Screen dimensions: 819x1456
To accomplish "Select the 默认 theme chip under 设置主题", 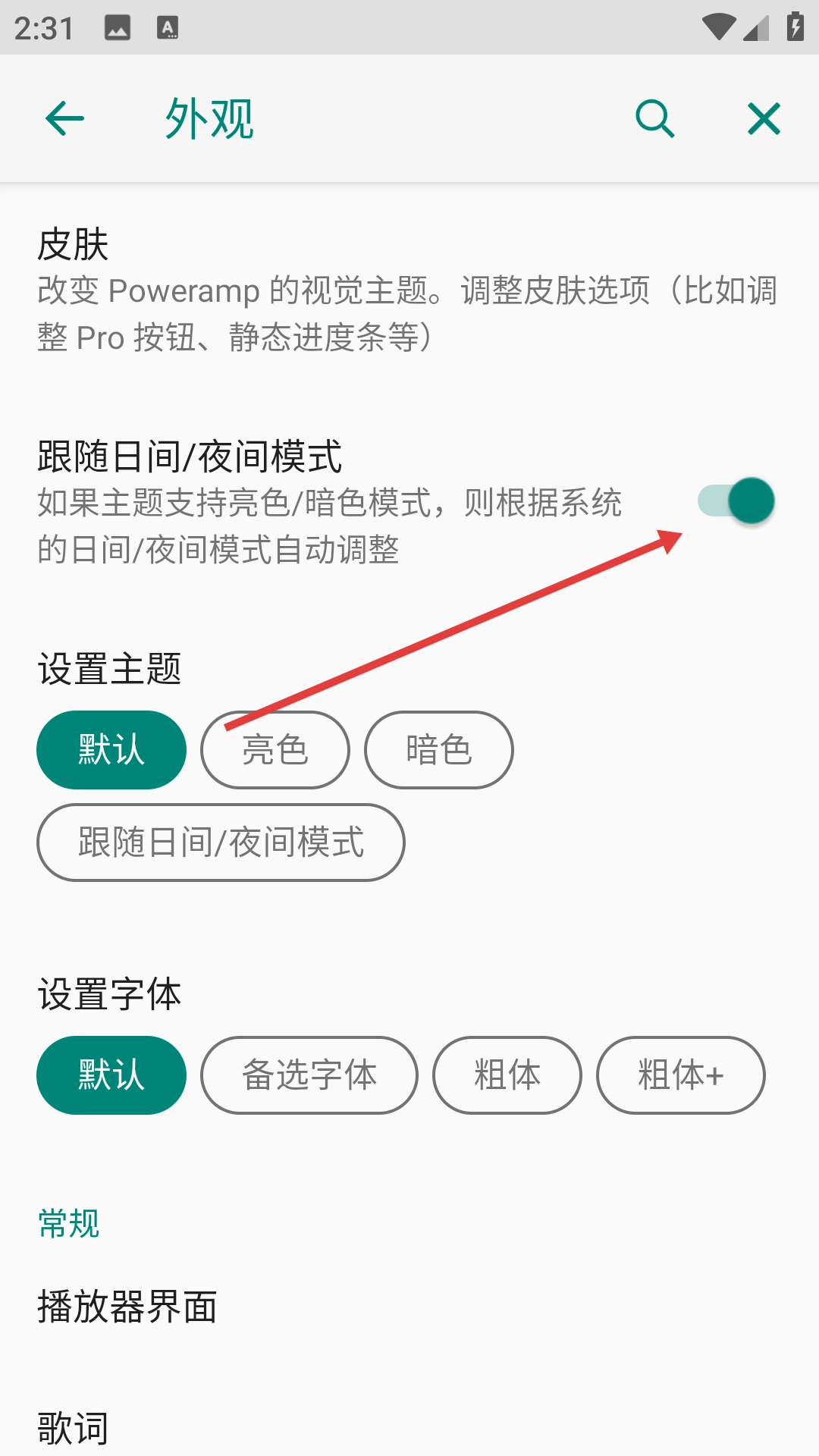I will (x=111, y=750).
